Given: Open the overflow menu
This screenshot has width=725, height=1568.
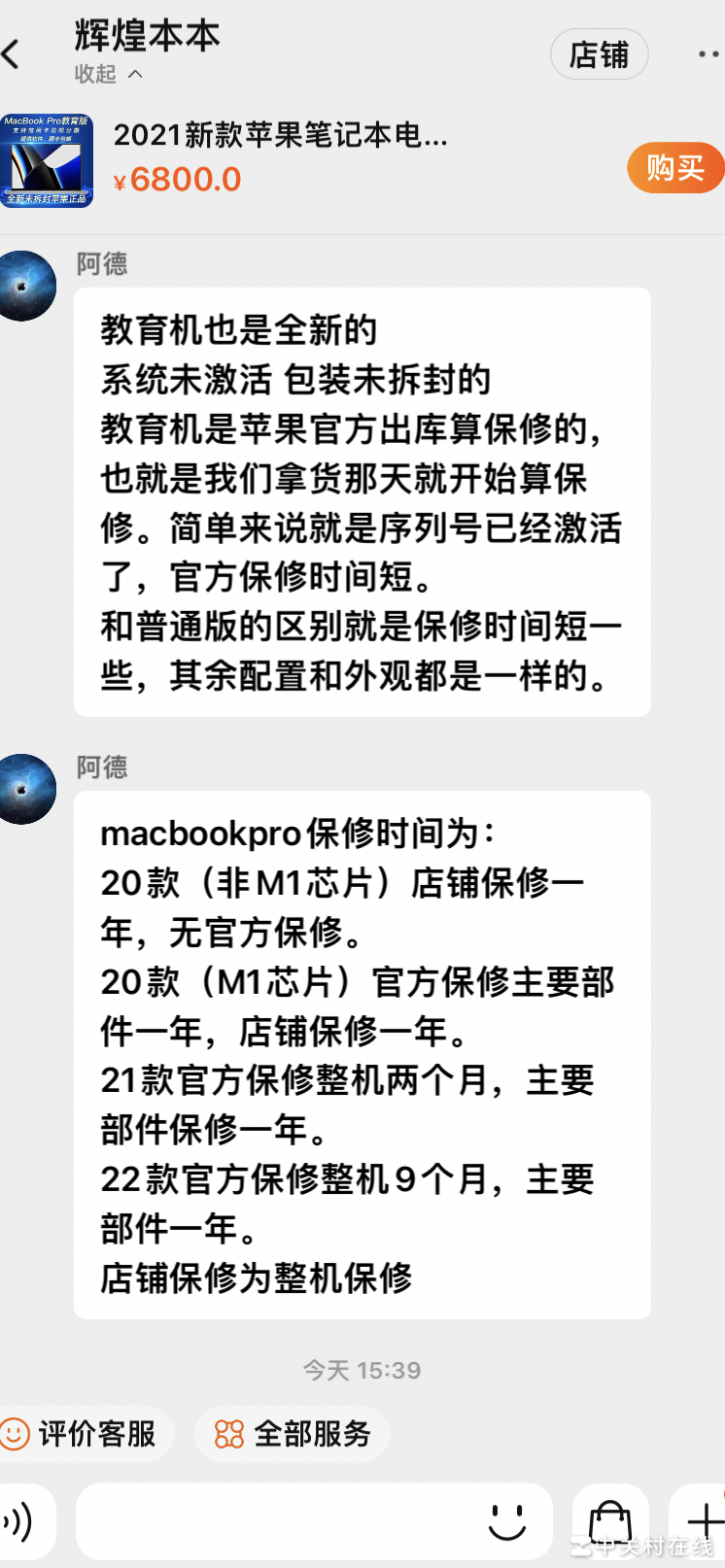Looking at the screenshot, I should tap(708, 54).
